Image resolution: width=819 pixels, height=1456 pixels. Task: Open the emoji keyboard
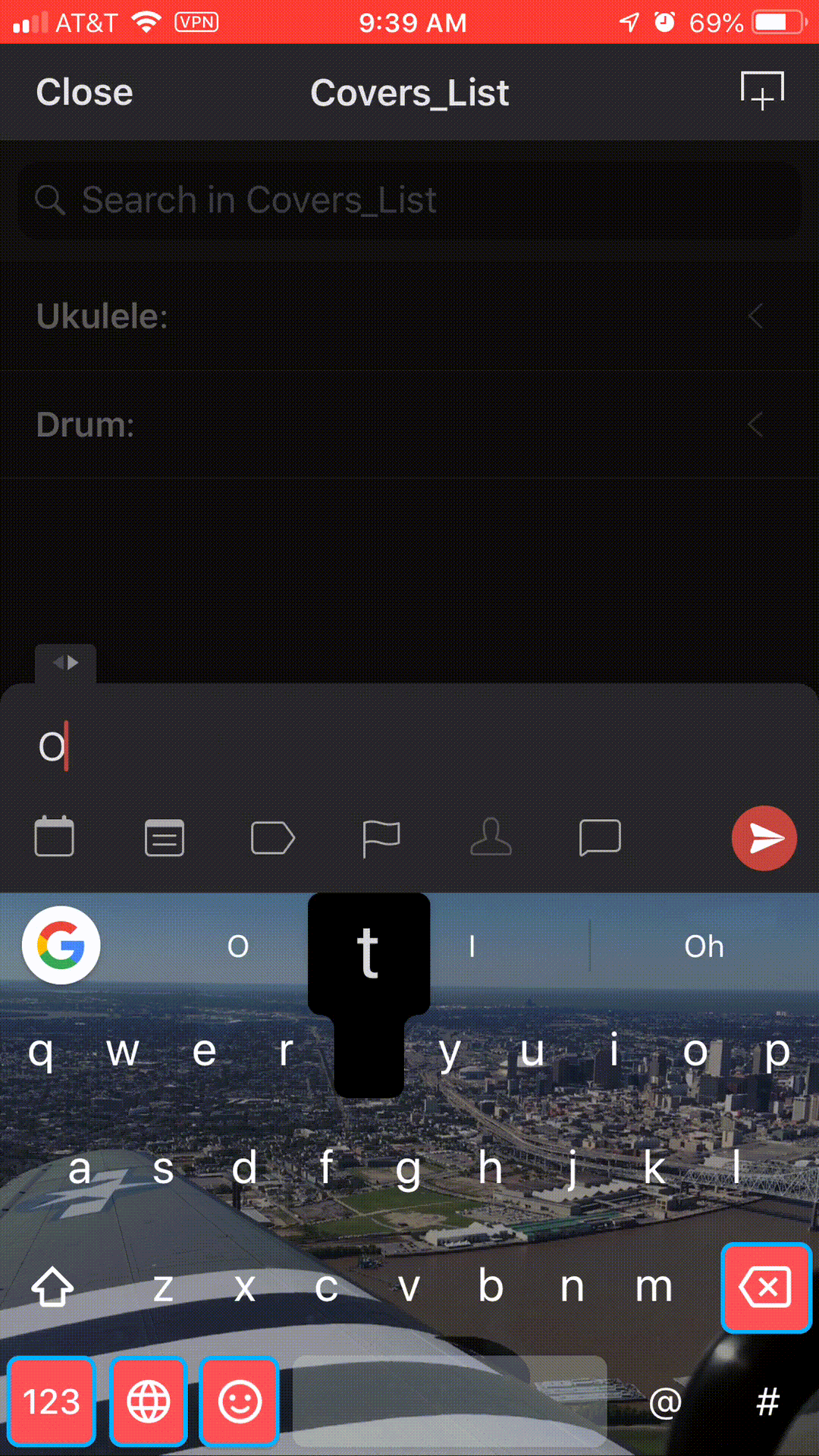(240, 1401)
